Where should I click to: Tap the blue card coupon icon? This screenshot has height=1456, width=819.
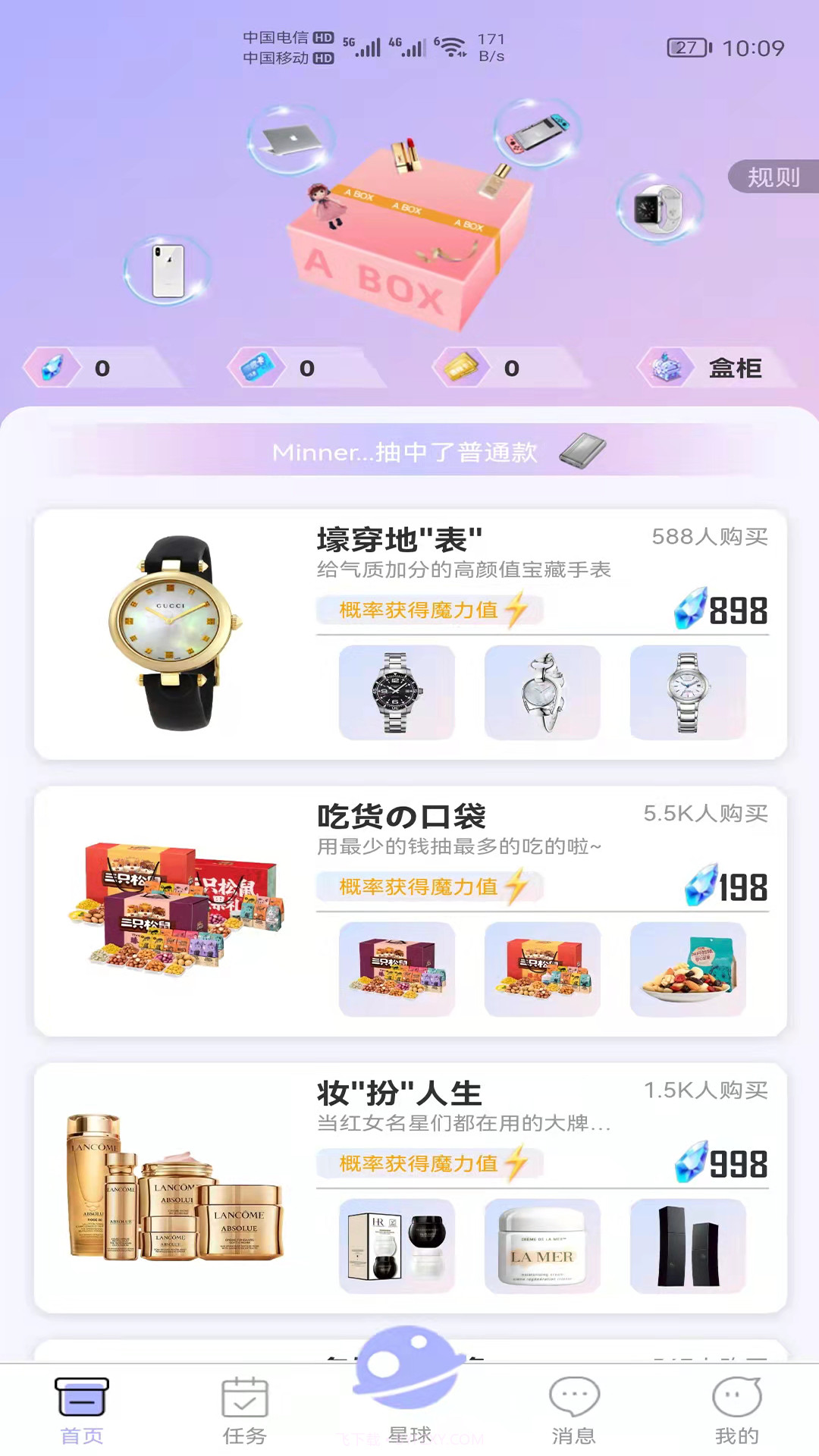coord(258,369)
